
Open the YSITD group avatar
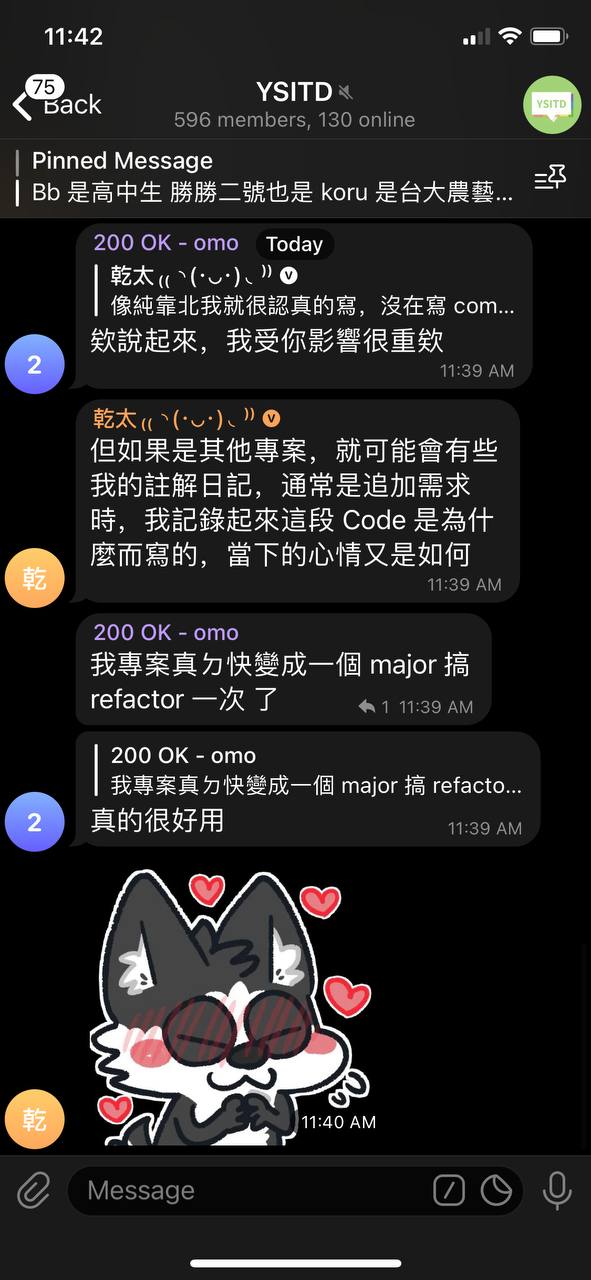coord(552,104)
